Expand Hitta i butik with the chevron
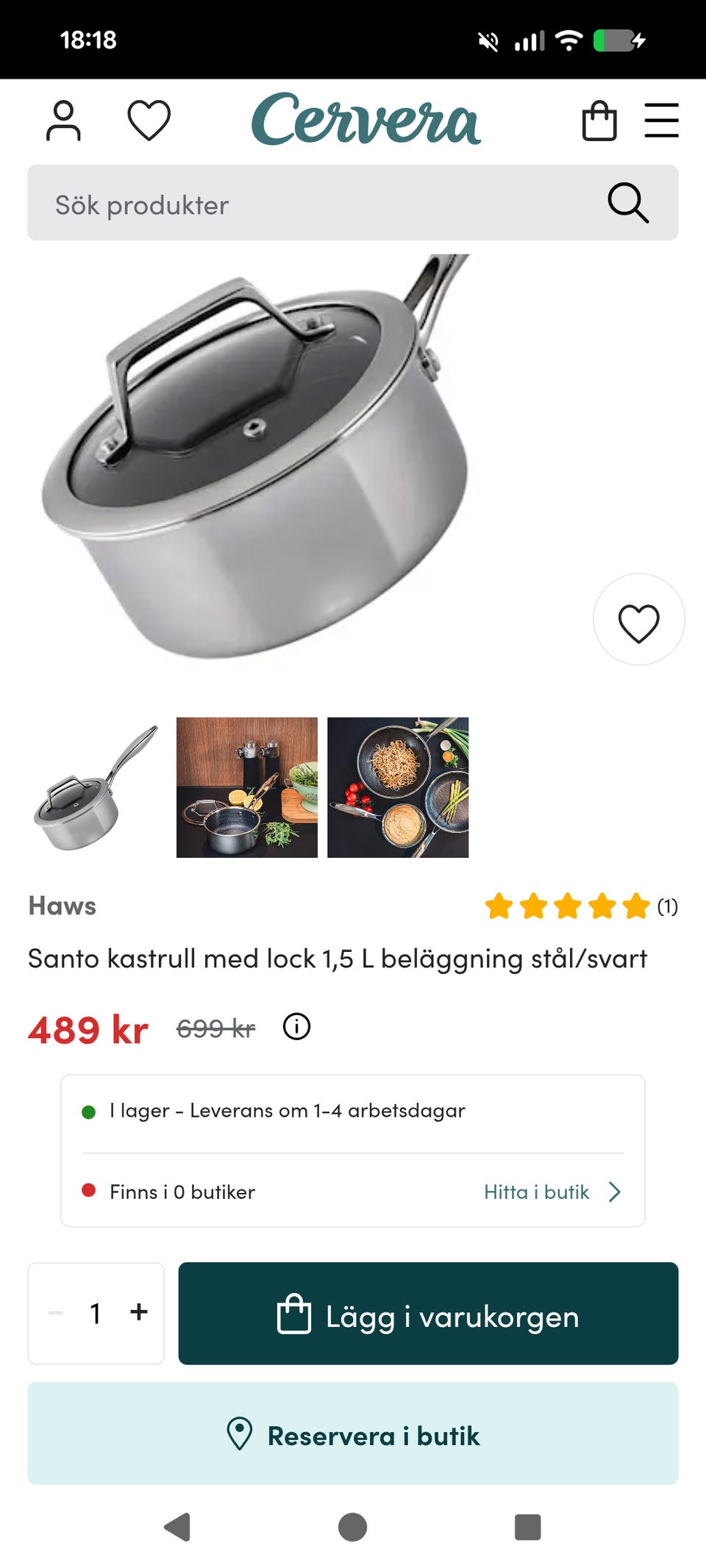Viewport: 706px width, 1568px height. 614,1191
